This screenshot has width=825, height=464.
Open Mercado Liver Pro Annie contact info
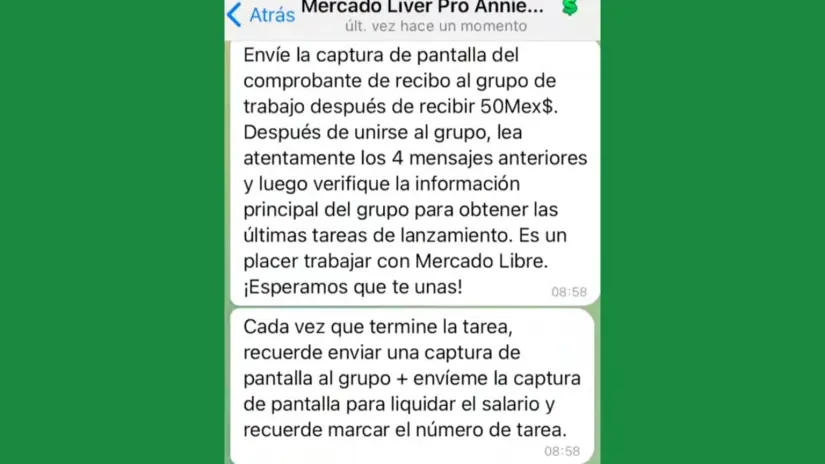(423, 10)
